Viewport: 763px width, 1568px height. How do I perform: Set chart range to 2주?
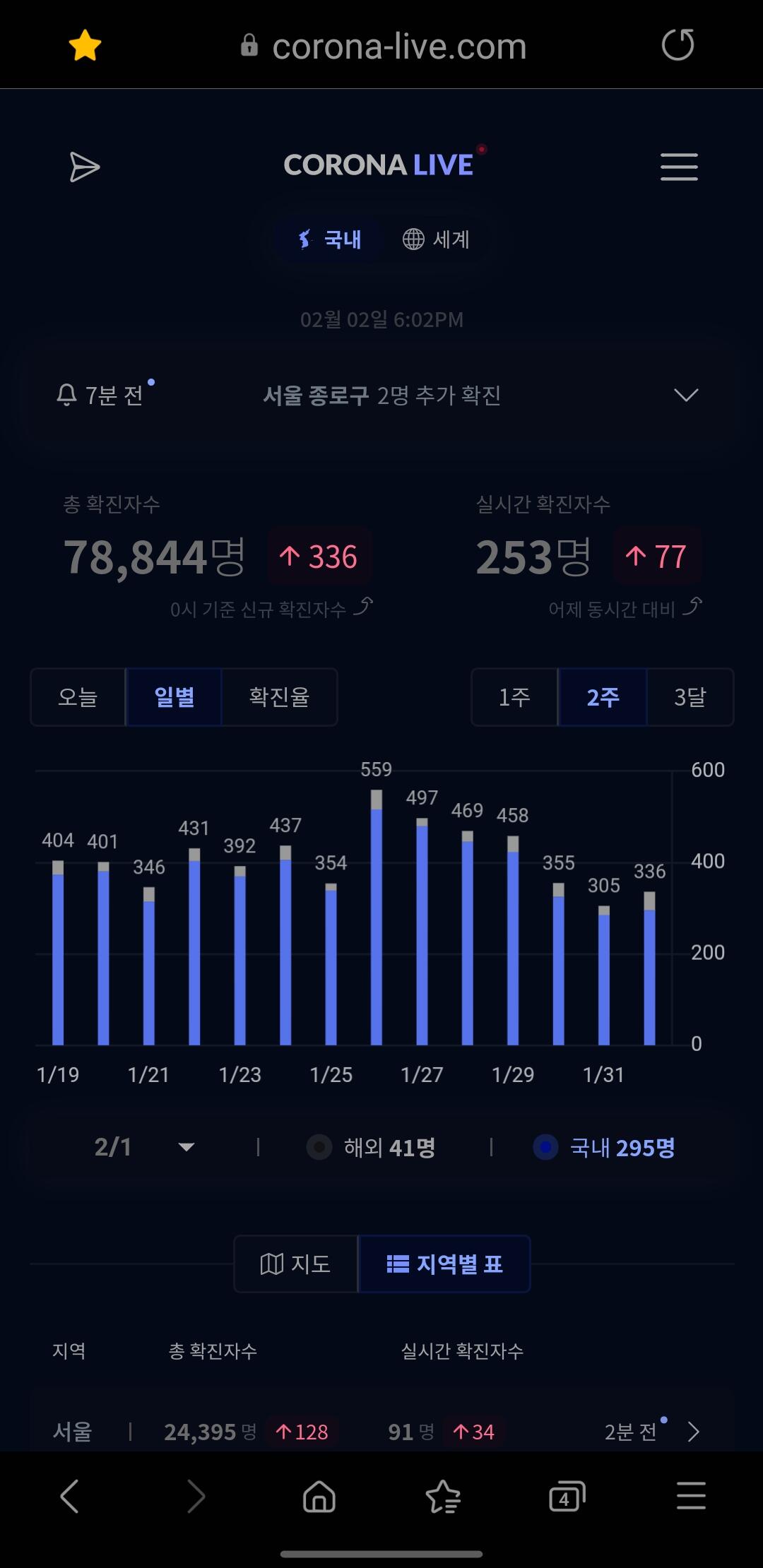click(603, 697)
